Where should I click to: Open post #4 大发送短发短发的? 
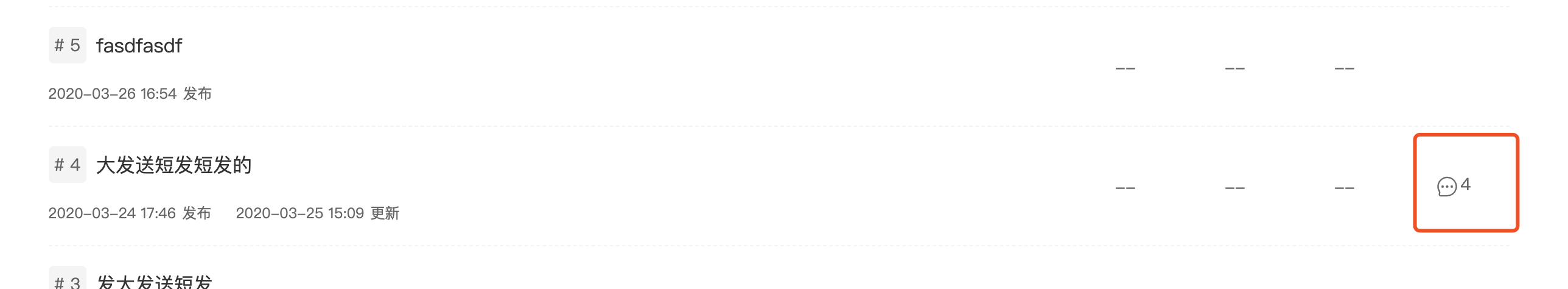[173, 165]
